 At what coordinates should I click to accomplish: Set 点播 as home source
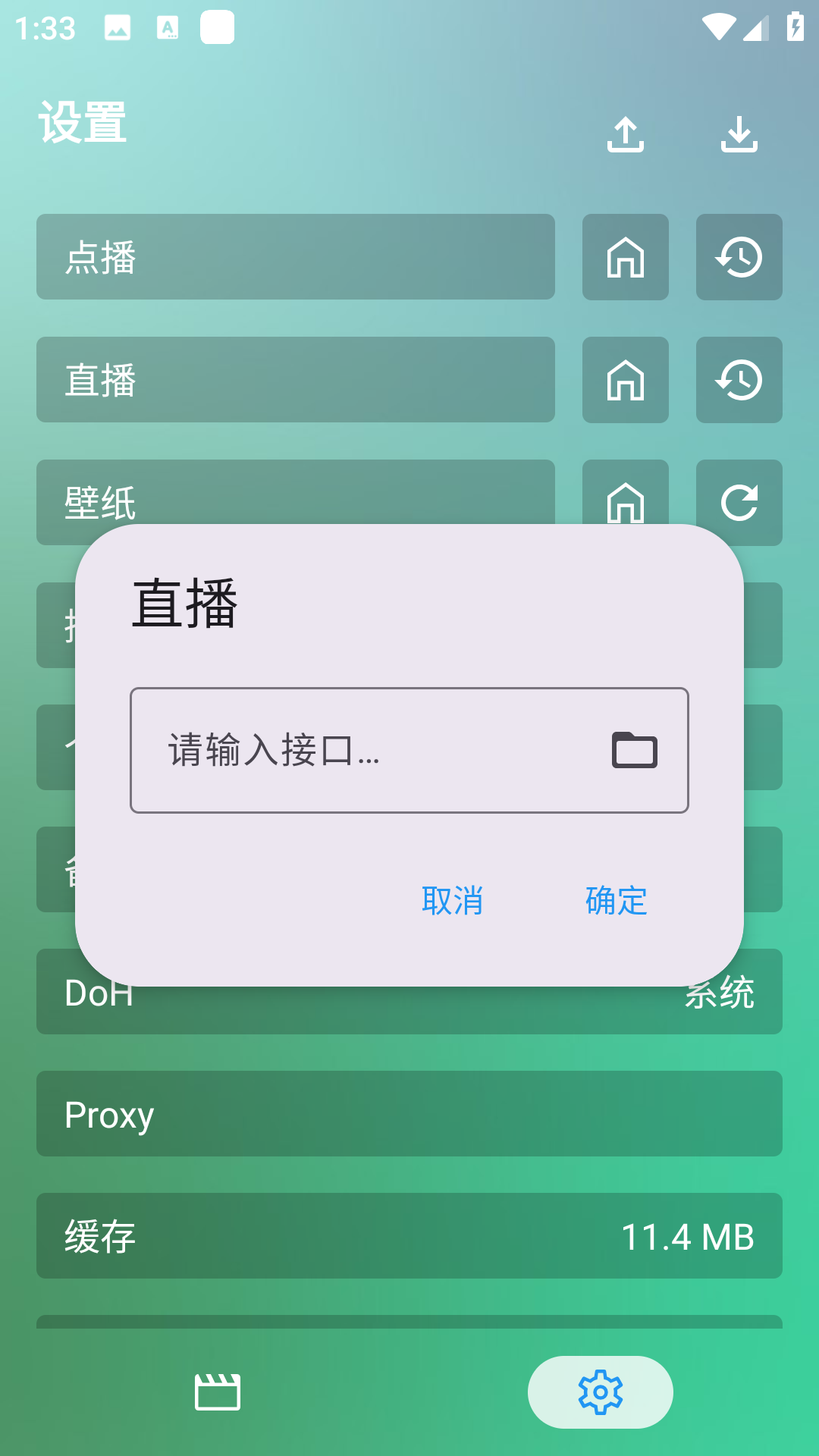coord(625,256)
